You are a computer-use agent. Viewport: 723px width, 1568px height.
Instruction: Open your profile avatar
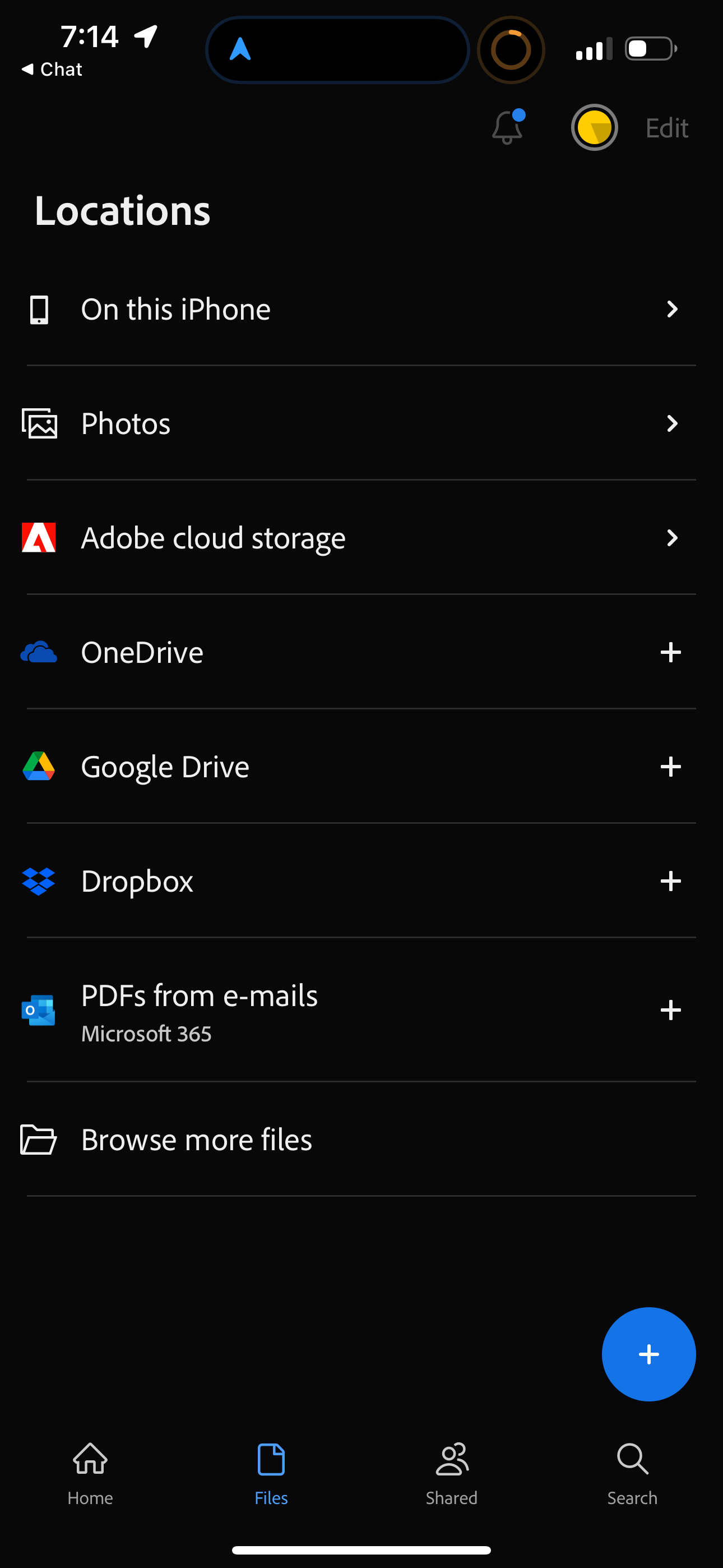coord(594,127)
